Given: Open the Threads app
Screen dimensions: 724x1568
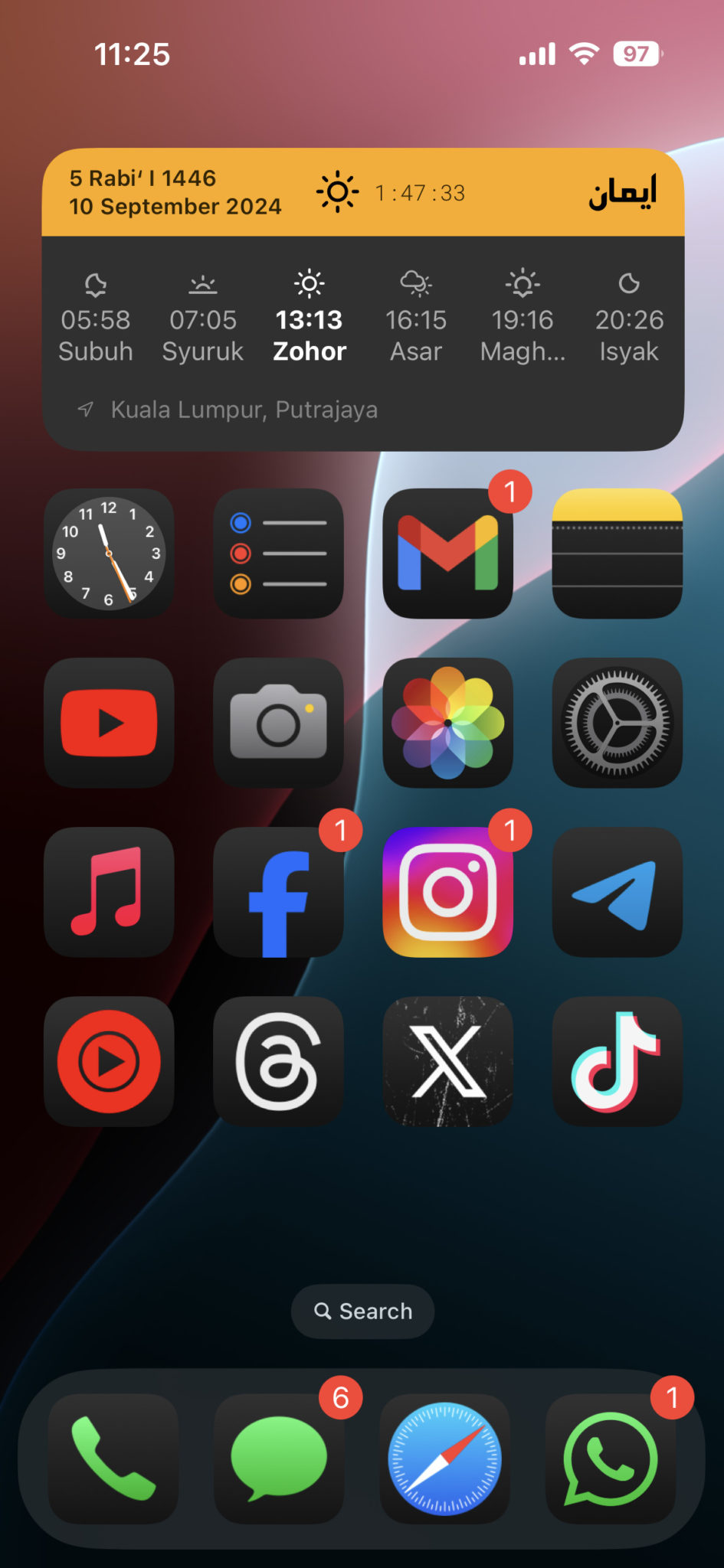Looking at the screenshot, I should point(278,1060).
